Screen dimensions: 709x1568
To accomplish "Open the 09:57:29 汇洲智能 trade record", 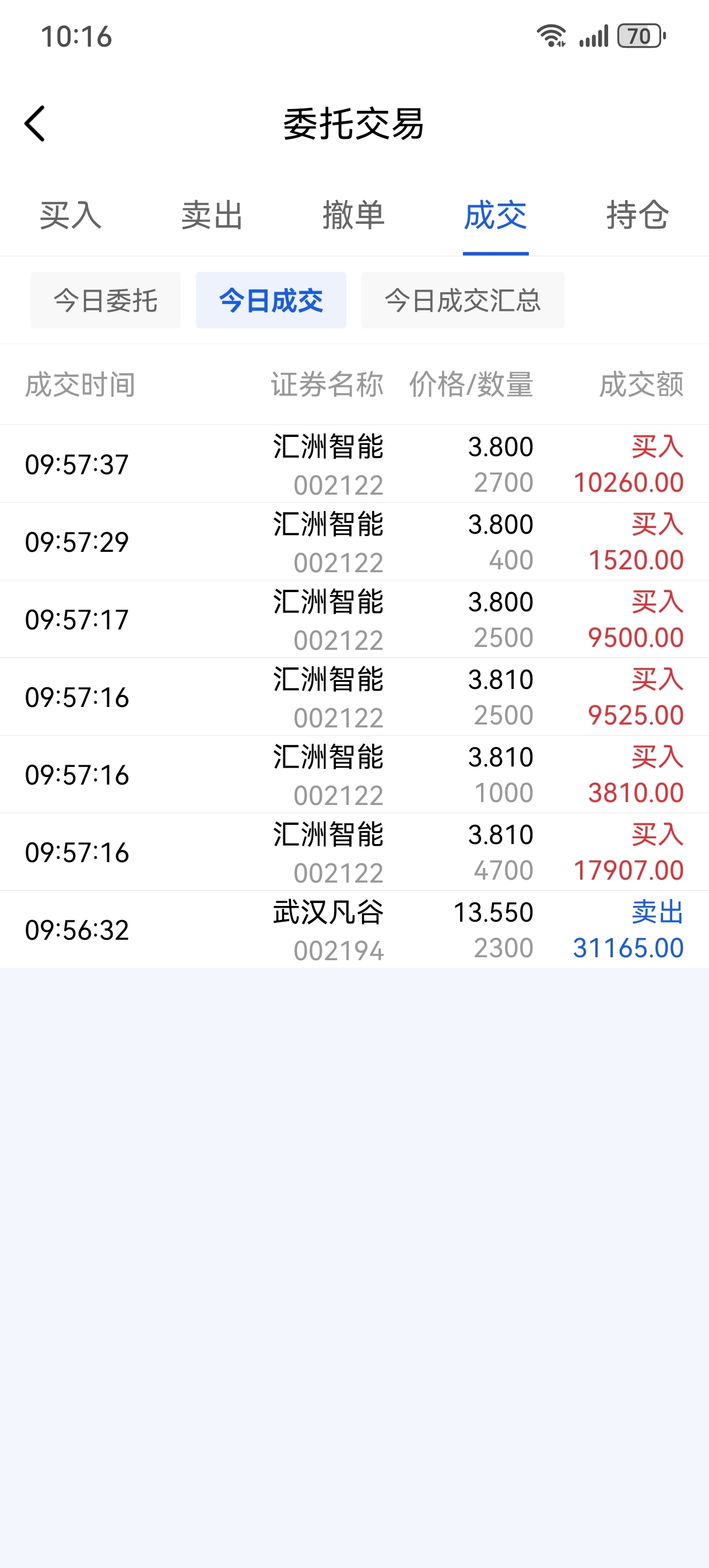I will 354,542.
